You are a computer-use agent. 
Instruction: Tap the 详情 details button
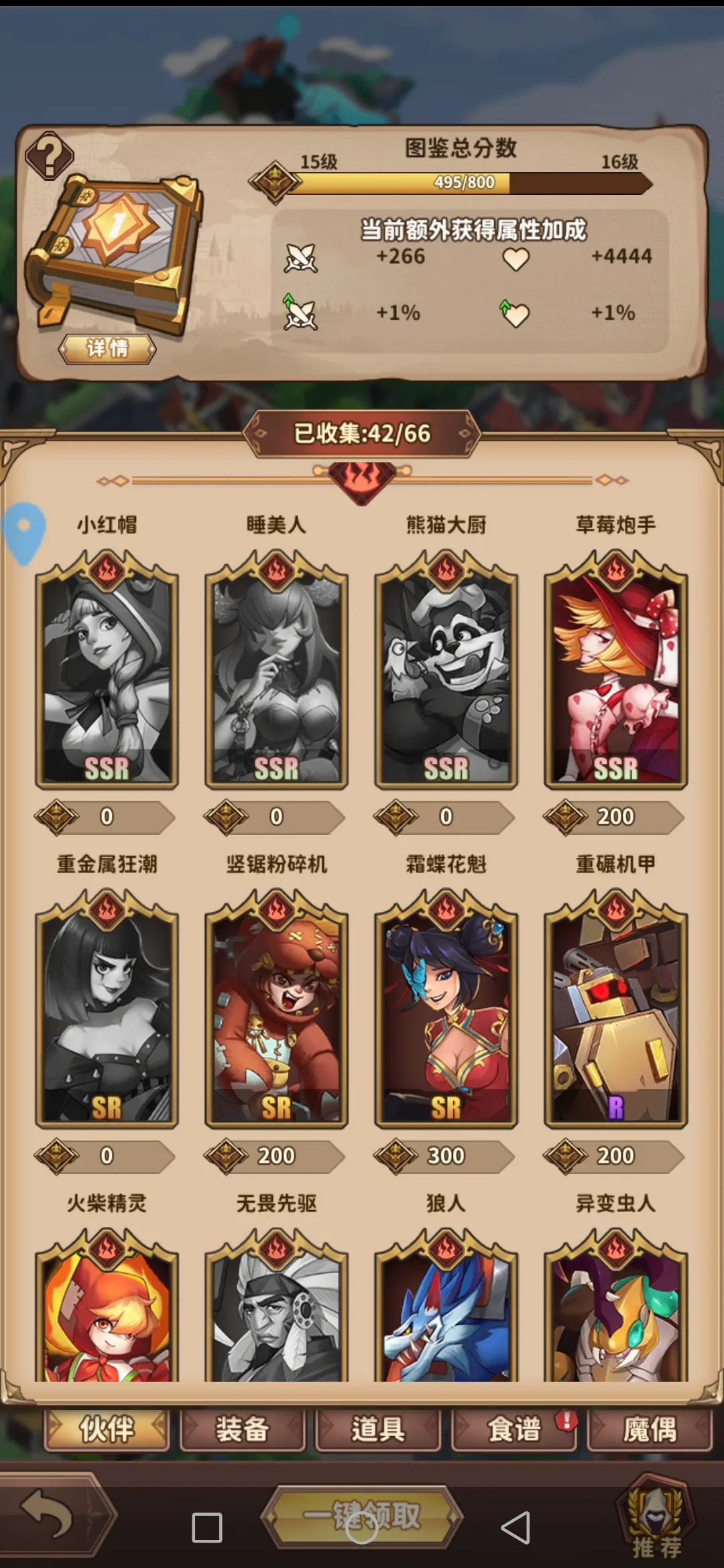(x=107, y=348)
